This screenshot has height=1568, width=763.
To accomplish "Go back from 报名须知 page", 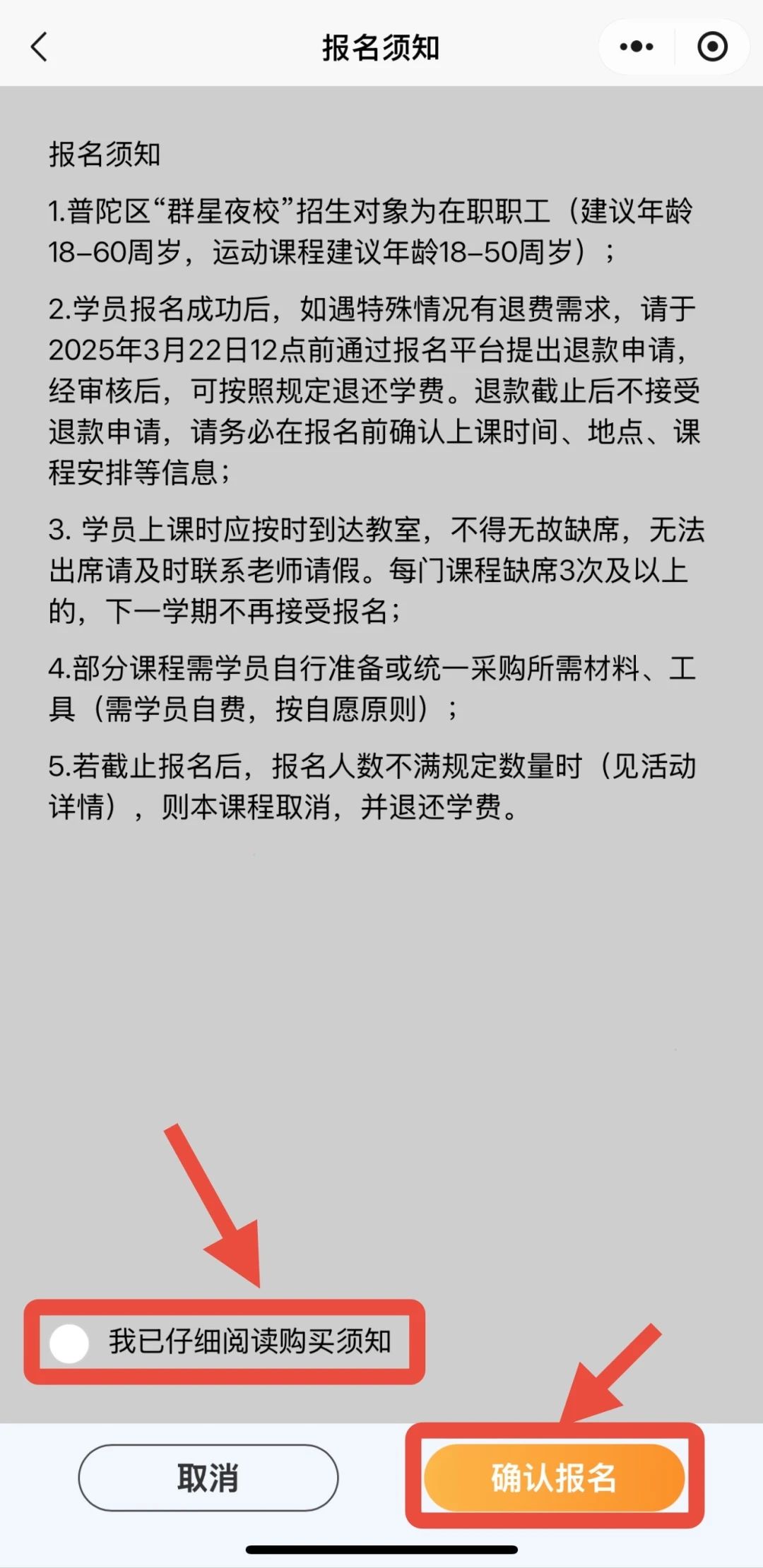I will point(40,47).
